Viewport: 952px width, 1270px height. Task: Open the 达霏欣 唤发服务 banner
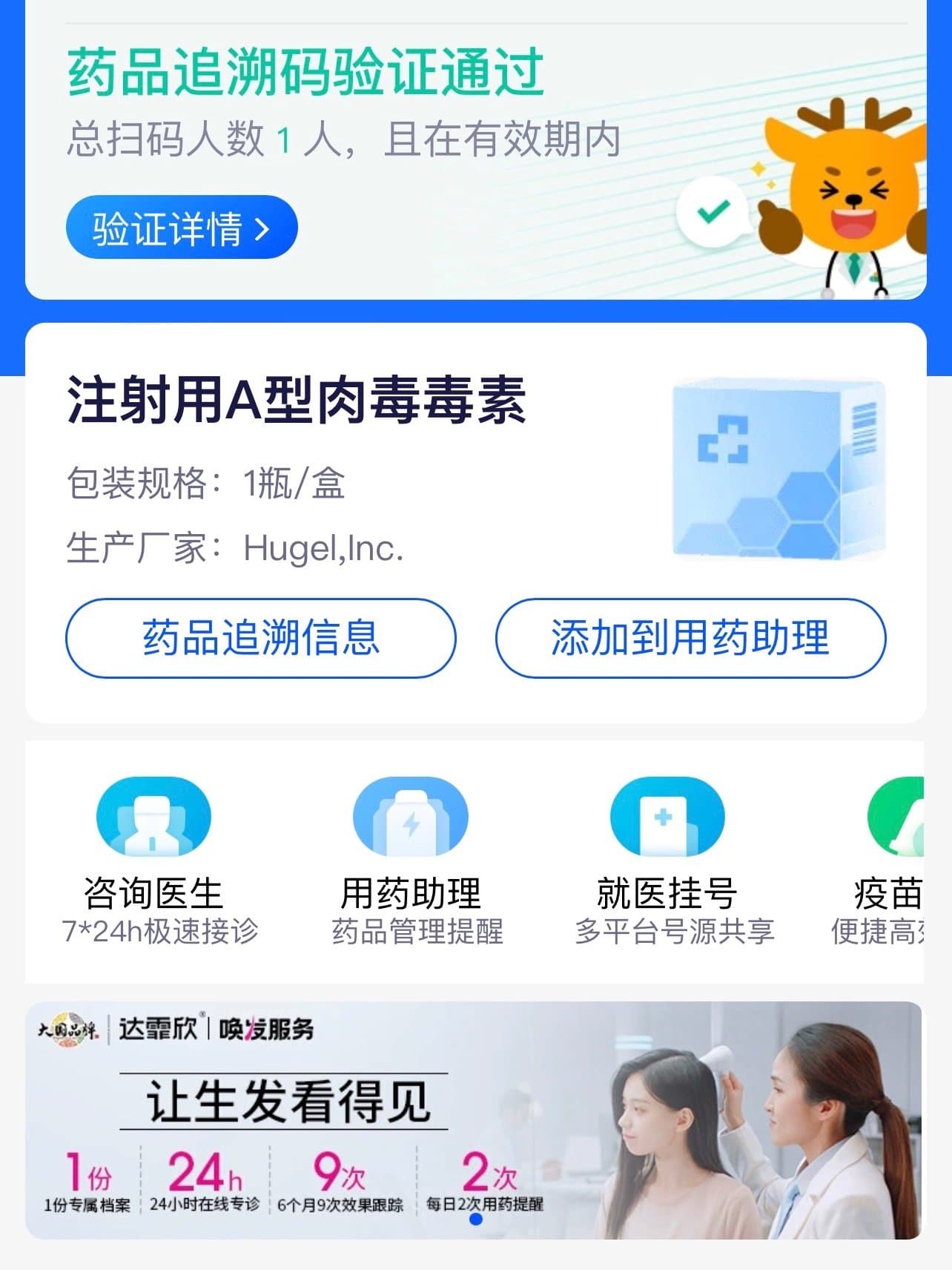475,1120
